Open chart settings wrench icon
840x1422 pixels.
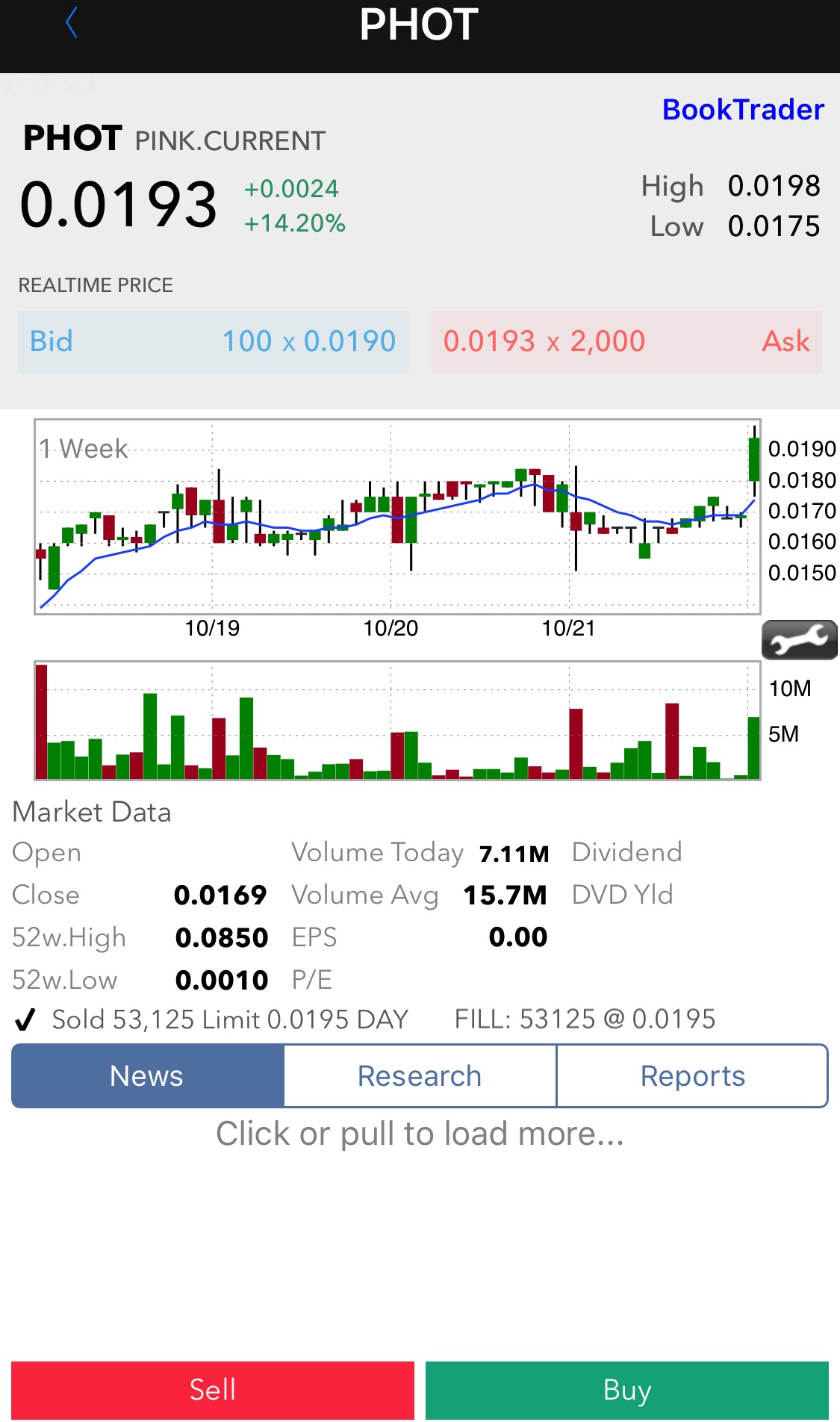pyautogui.click(x=799, y=640)
